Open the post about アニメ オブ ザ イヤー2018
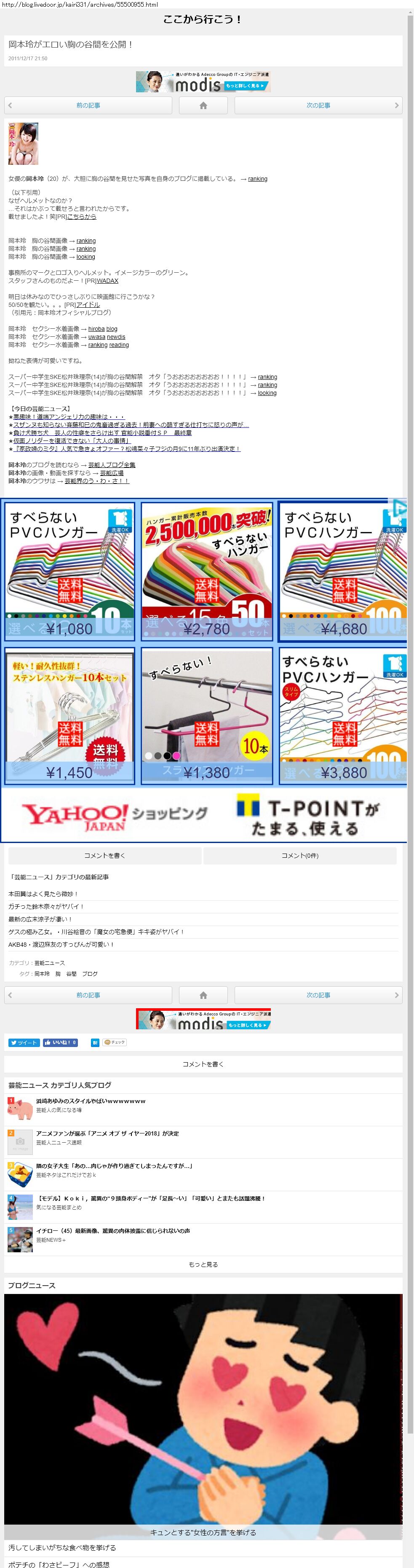Image resolution: width=414 pixels, height=1568 pixels. click(x=107, y=1133)
